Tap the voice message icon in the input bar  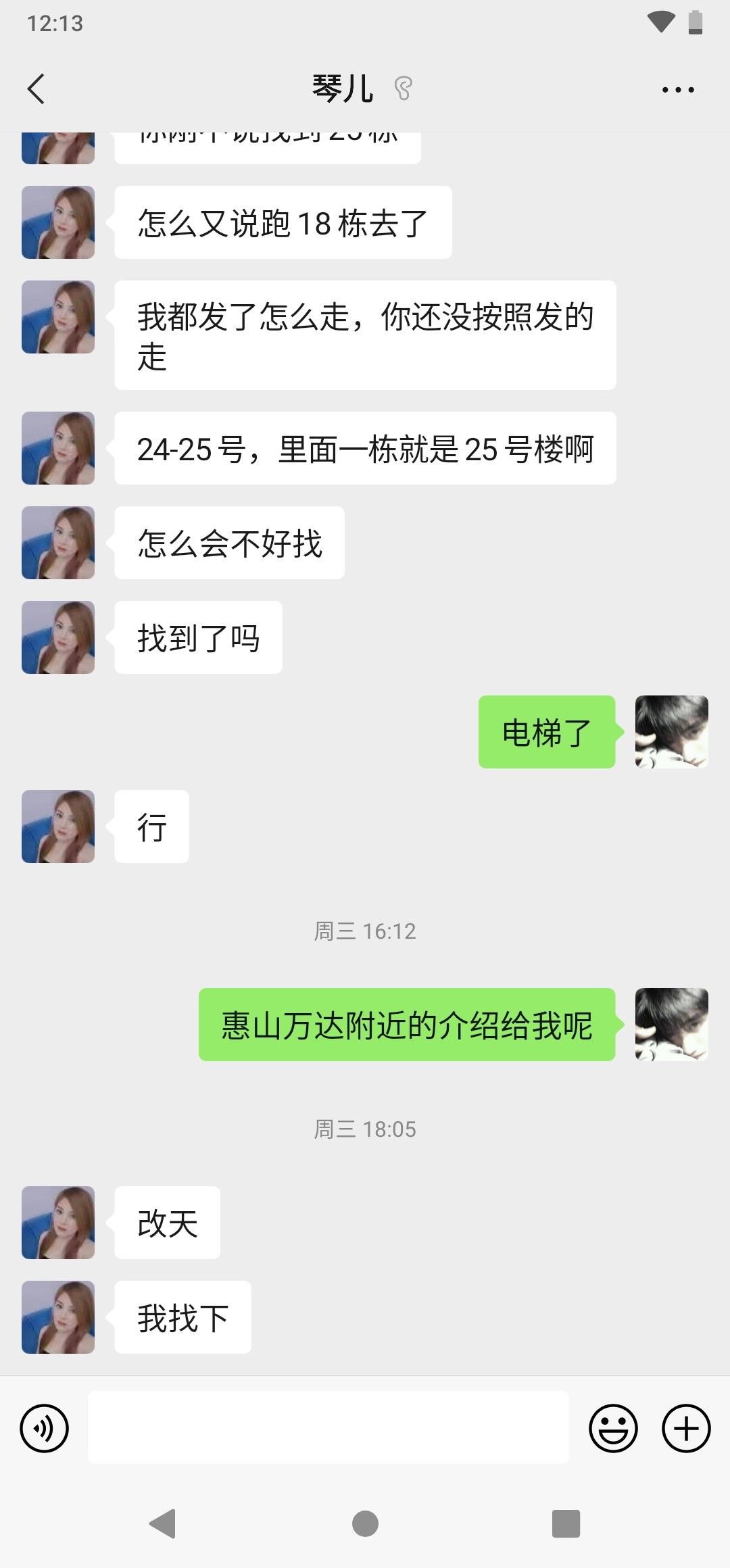point(45,1428)
